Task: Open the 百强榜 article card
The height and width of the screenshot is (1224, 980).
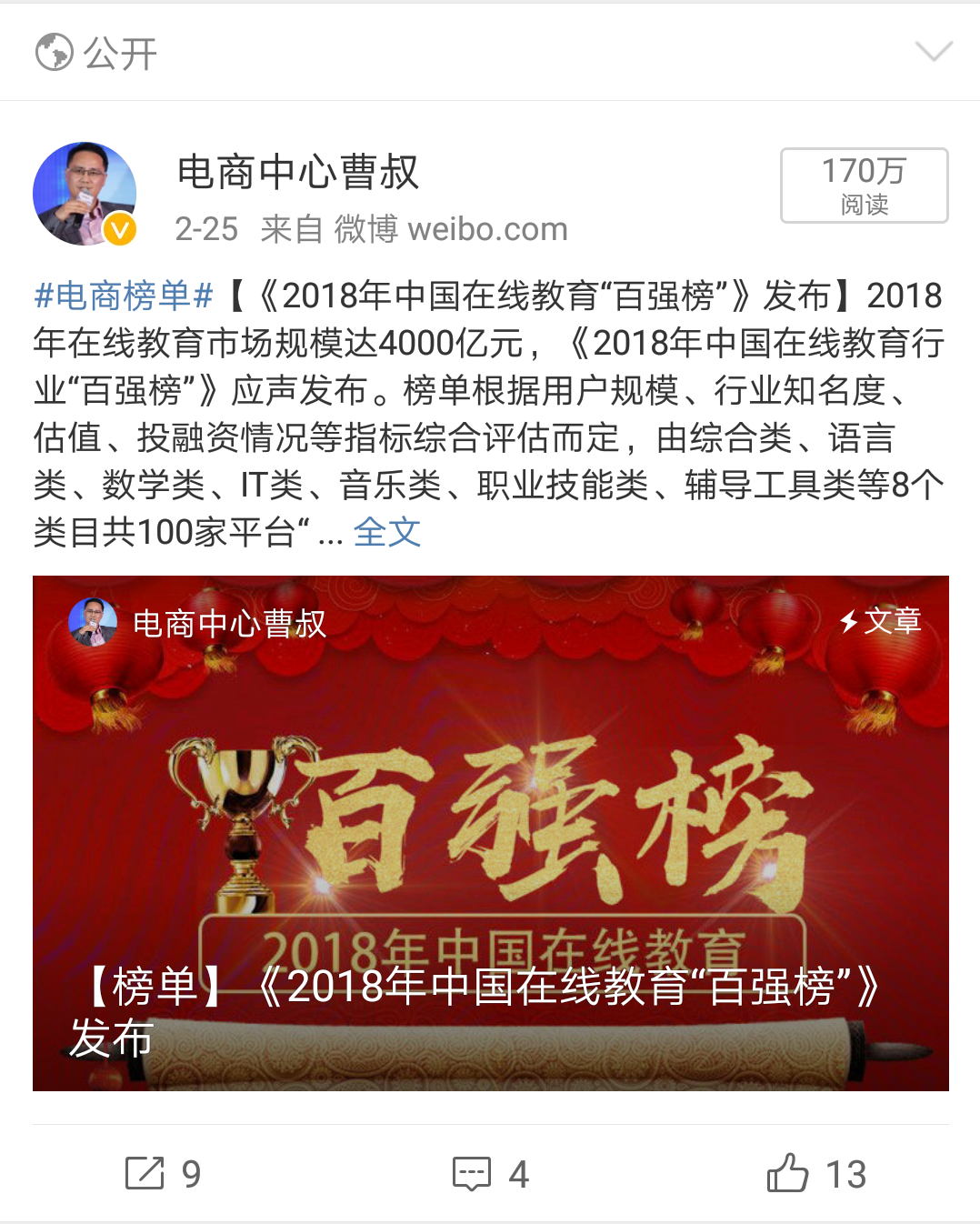Action: click(x=491, y=832)
